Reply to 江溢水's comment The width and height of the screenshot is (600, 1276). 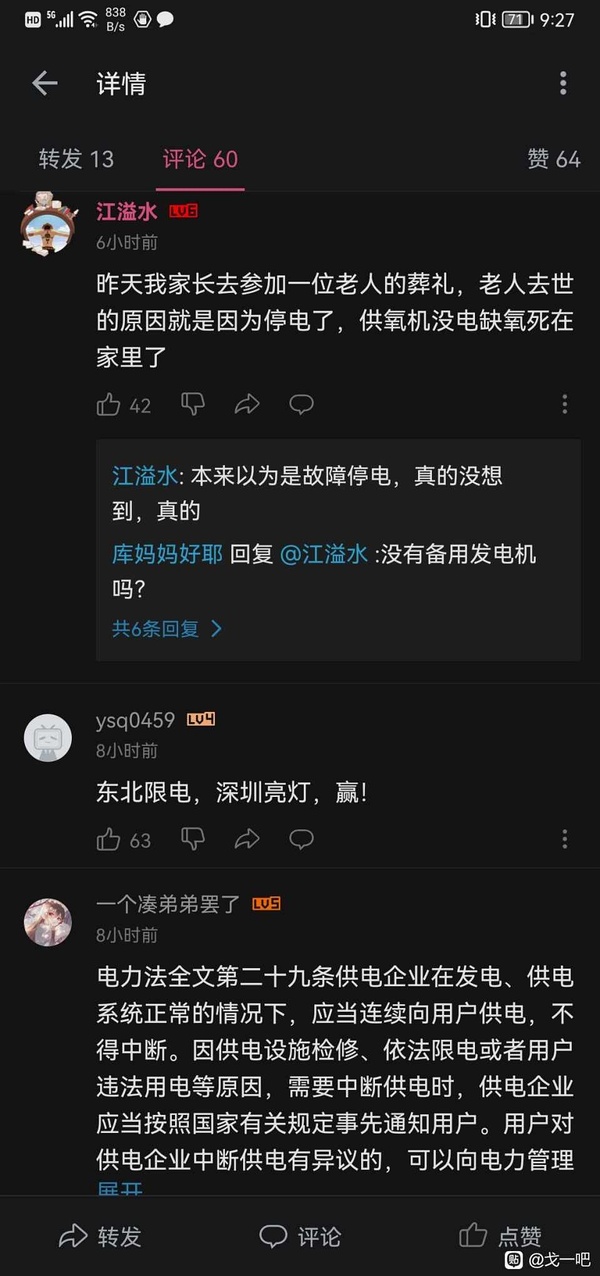click(x=301, y=404)
